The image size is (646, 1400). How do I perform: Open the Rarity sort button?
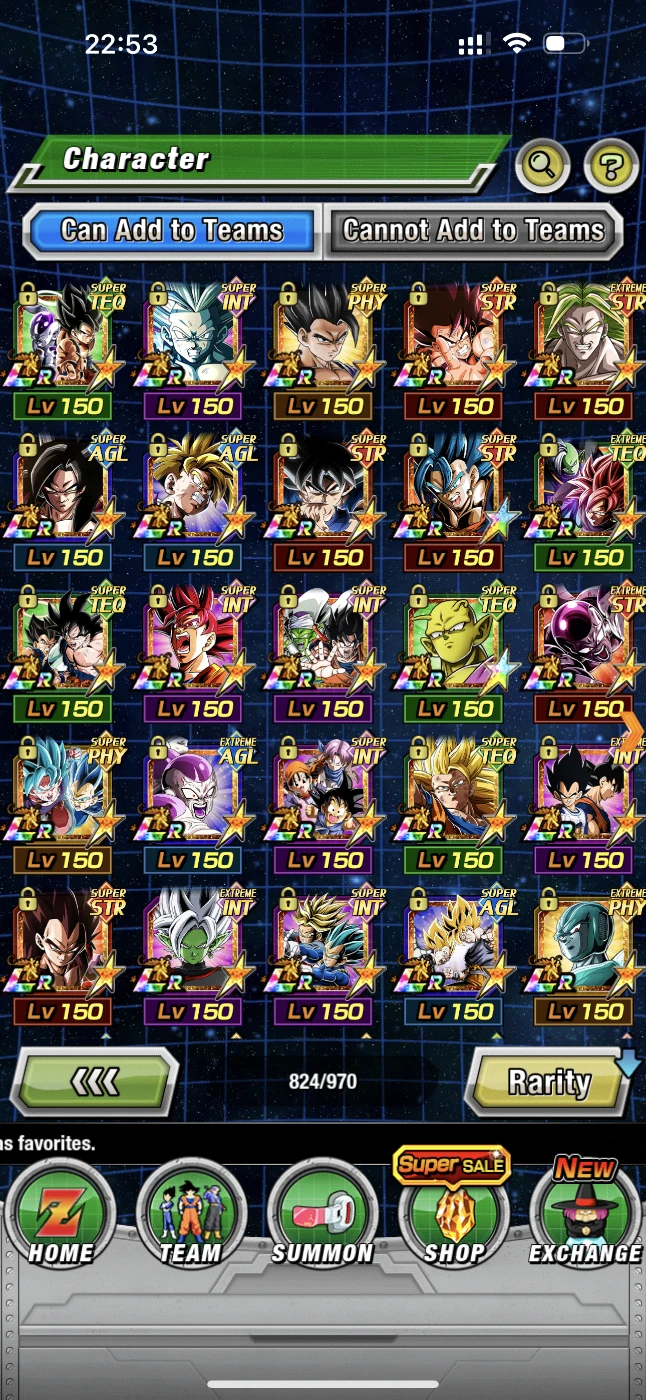point(549,1081)
